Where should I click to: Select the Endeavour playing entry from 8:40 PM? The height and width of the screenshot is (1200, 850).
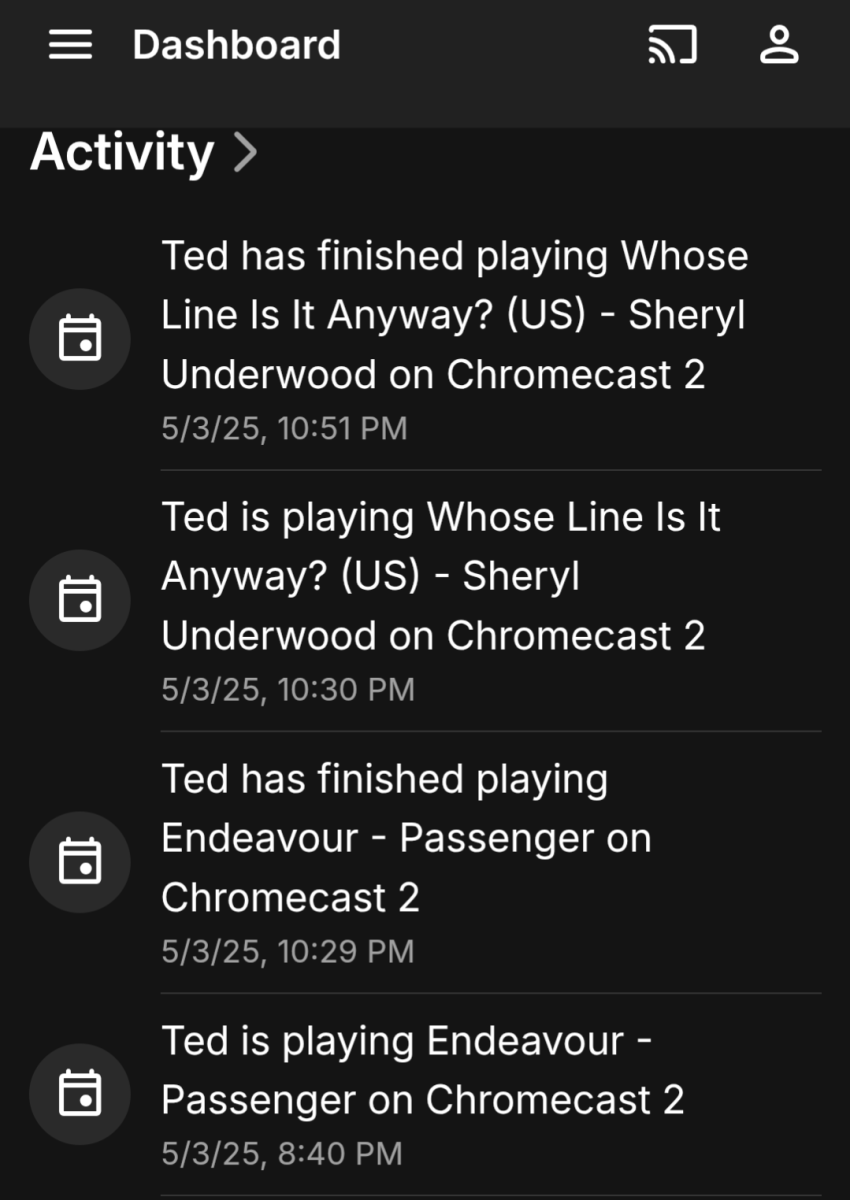pyautogui.click(x=425, y=1070)
